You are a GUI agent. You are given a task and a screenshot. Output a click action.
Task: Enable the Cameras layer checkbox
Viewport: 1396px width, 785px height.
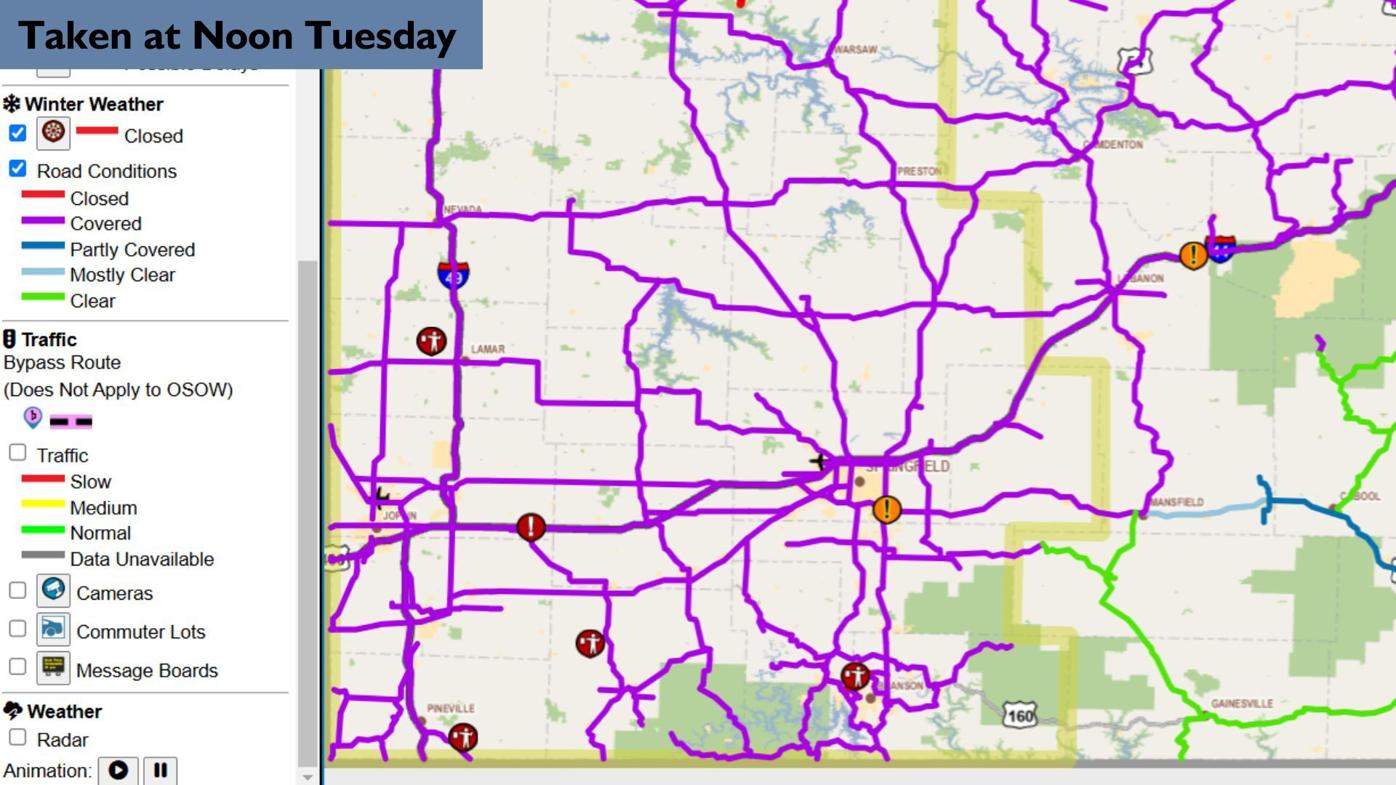click(18, 590)
